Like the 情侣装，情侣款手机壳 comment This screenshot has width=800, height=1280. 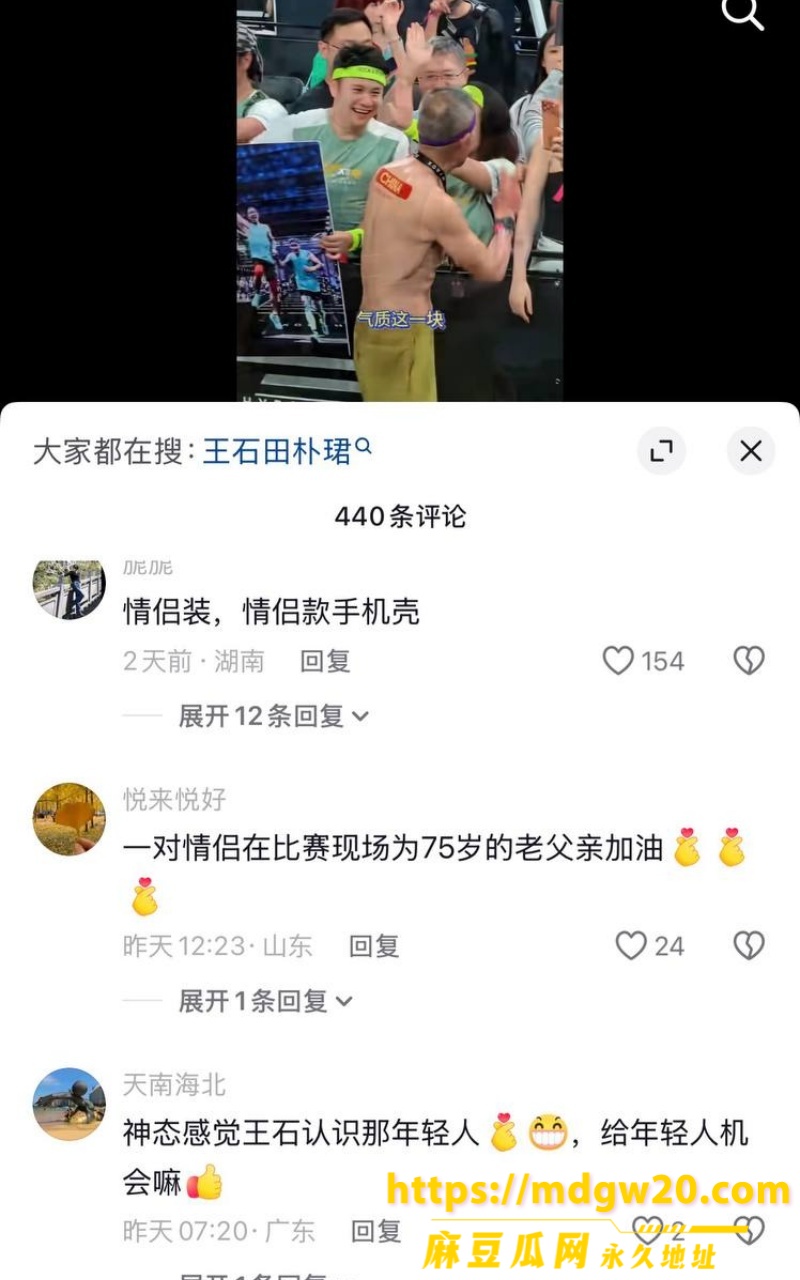point(643,661)
